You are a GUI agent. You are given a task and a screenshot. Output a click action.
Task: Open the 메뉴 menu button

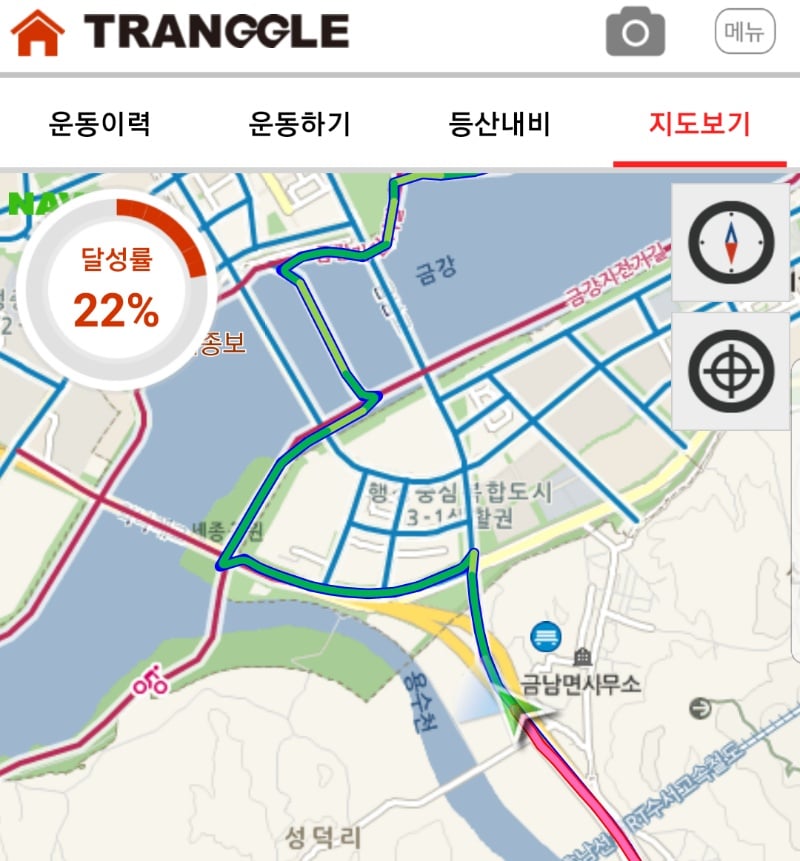click(745, 32)
